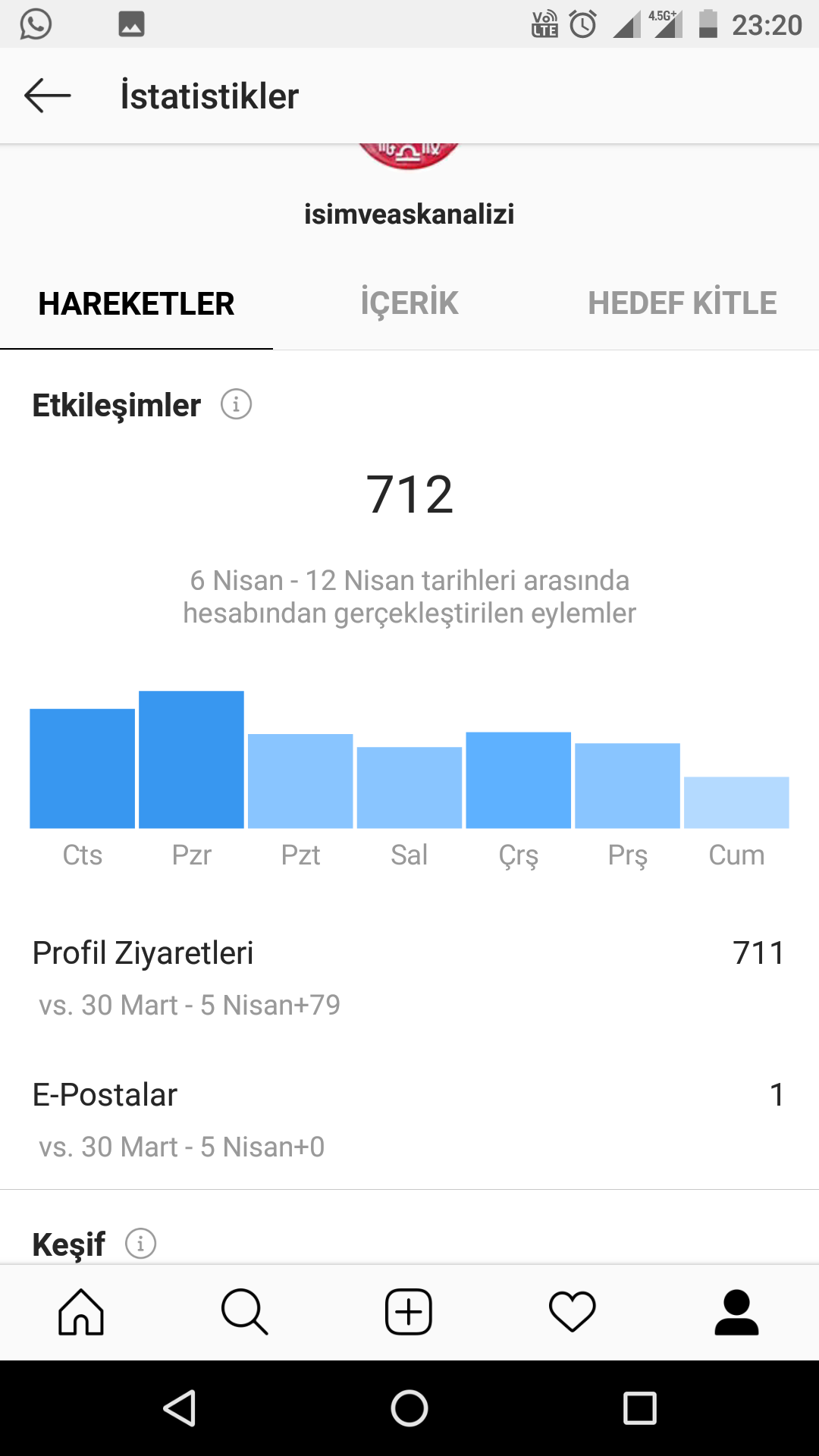Open recent apps from navigation bar
This screenshot has width=819, height=1456.
639,1408
